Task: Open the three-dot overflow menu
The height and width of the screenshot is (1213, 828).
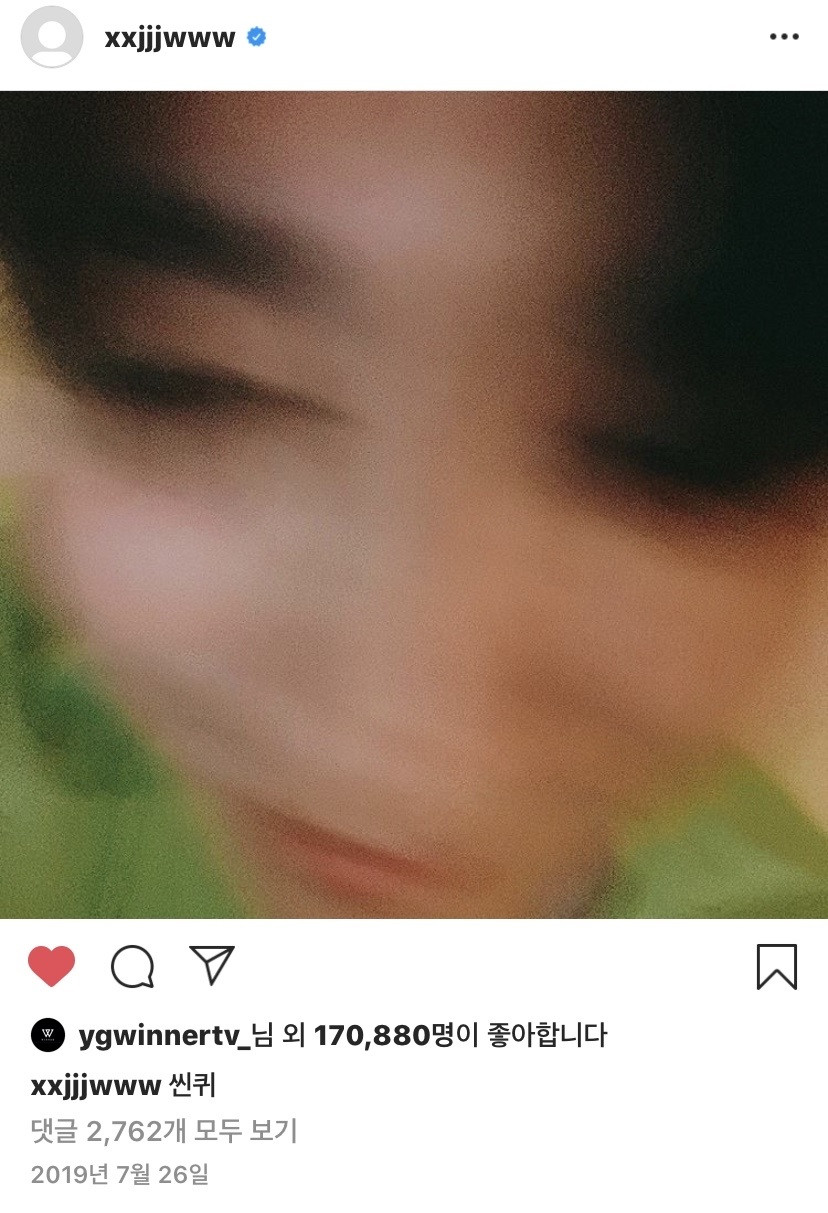Action: click(784, 37)
